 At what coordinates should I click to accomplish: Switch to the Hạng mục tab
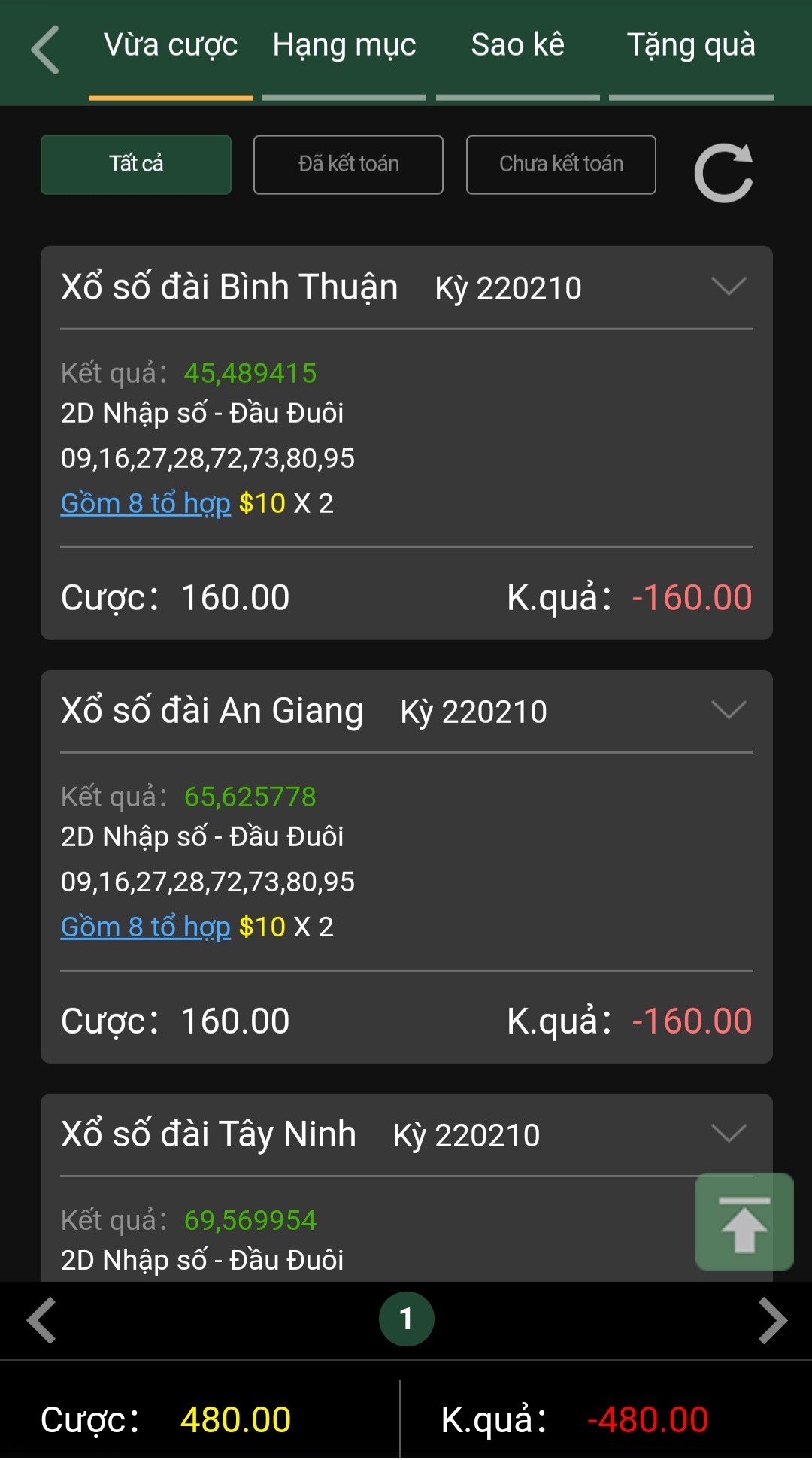[344, 47]
